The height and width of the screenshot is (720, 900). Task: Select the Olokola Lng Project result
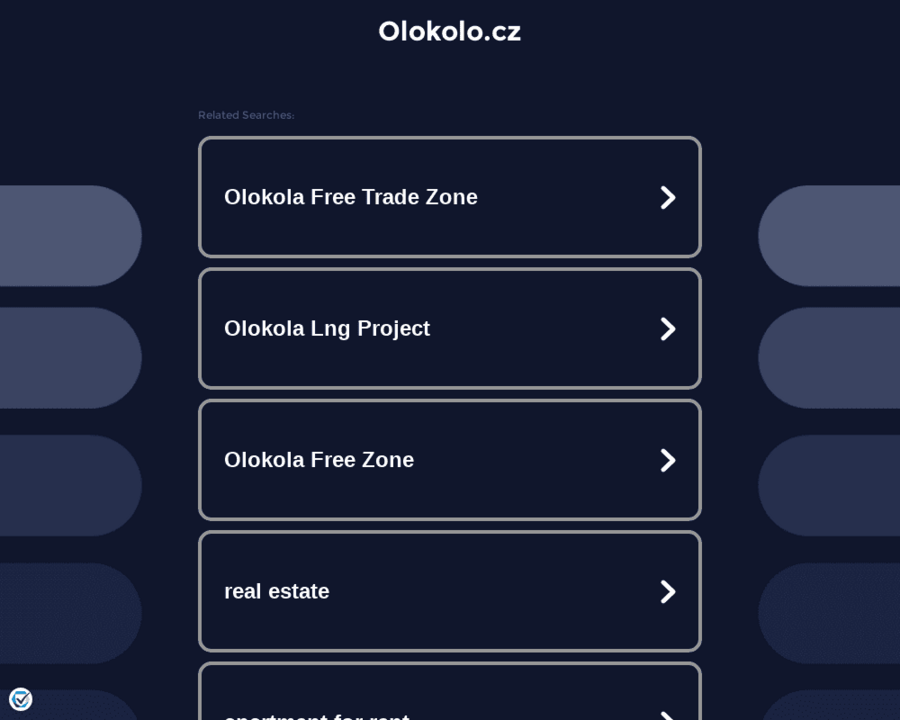tap(449, 329)
